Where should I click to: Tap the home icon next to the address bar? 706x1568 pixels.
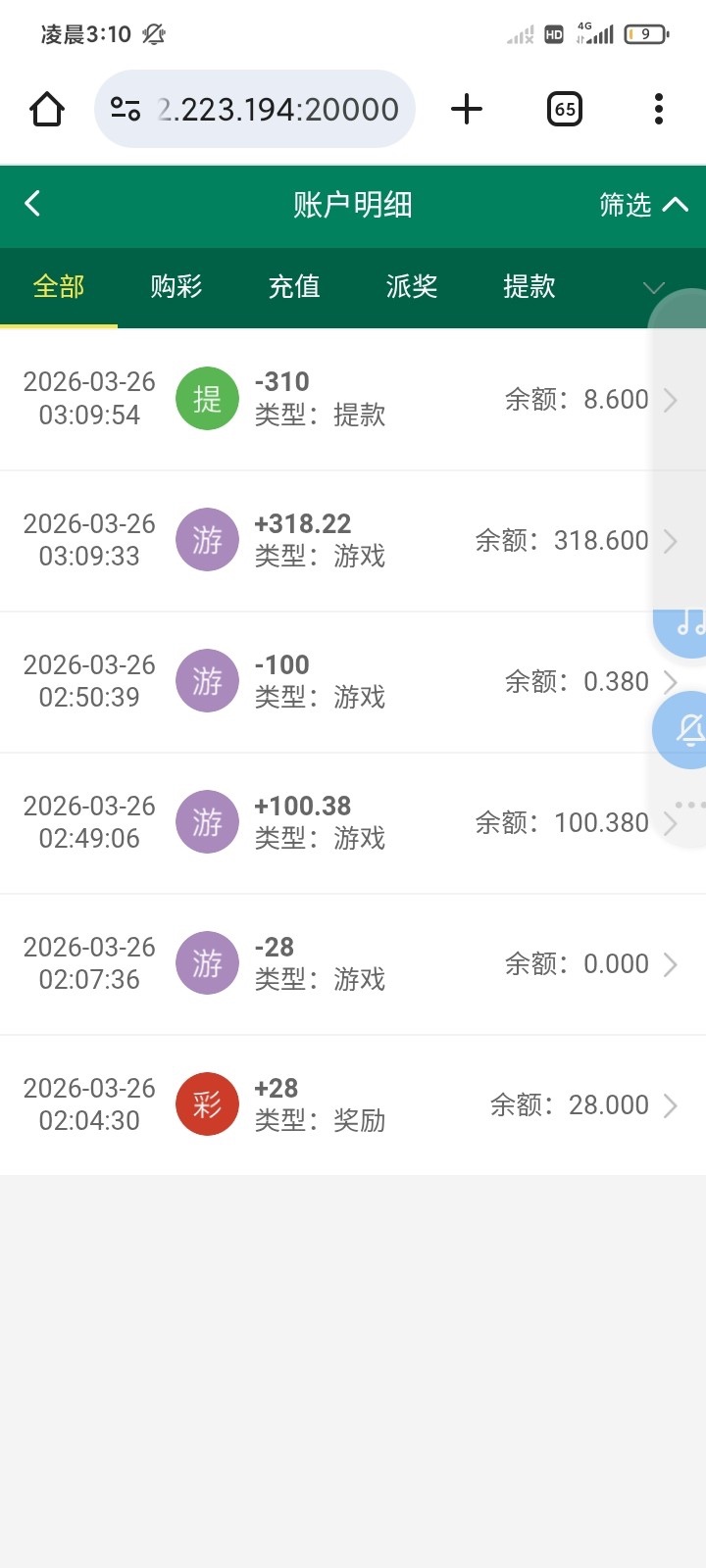(x=45, y=109)
